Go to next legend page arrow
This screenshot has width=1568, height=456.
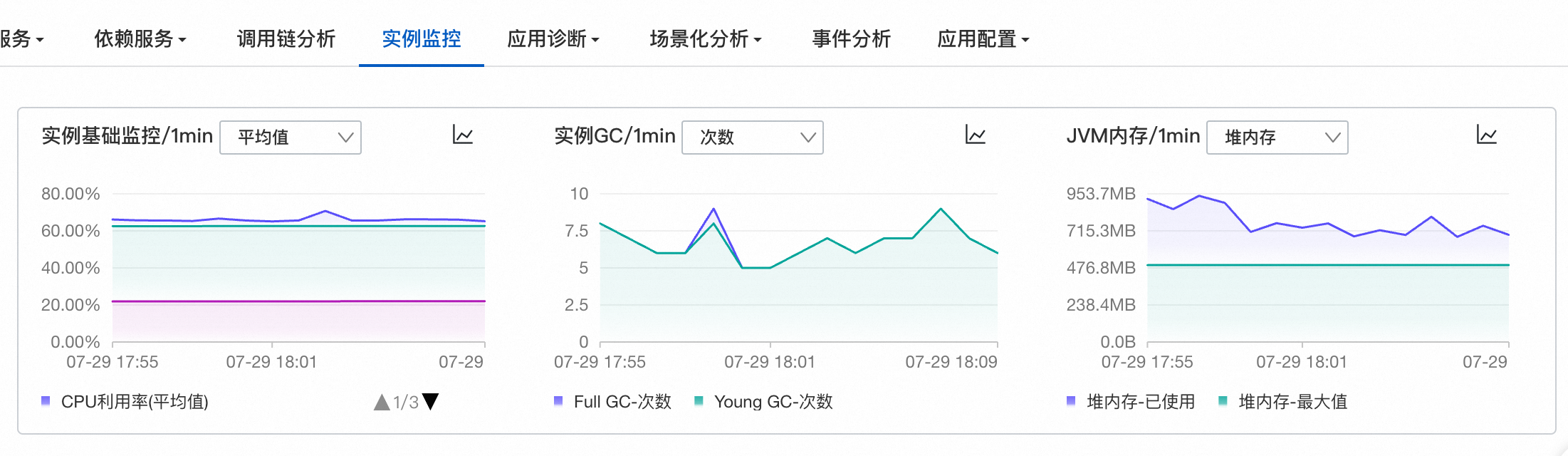[431, 402]
